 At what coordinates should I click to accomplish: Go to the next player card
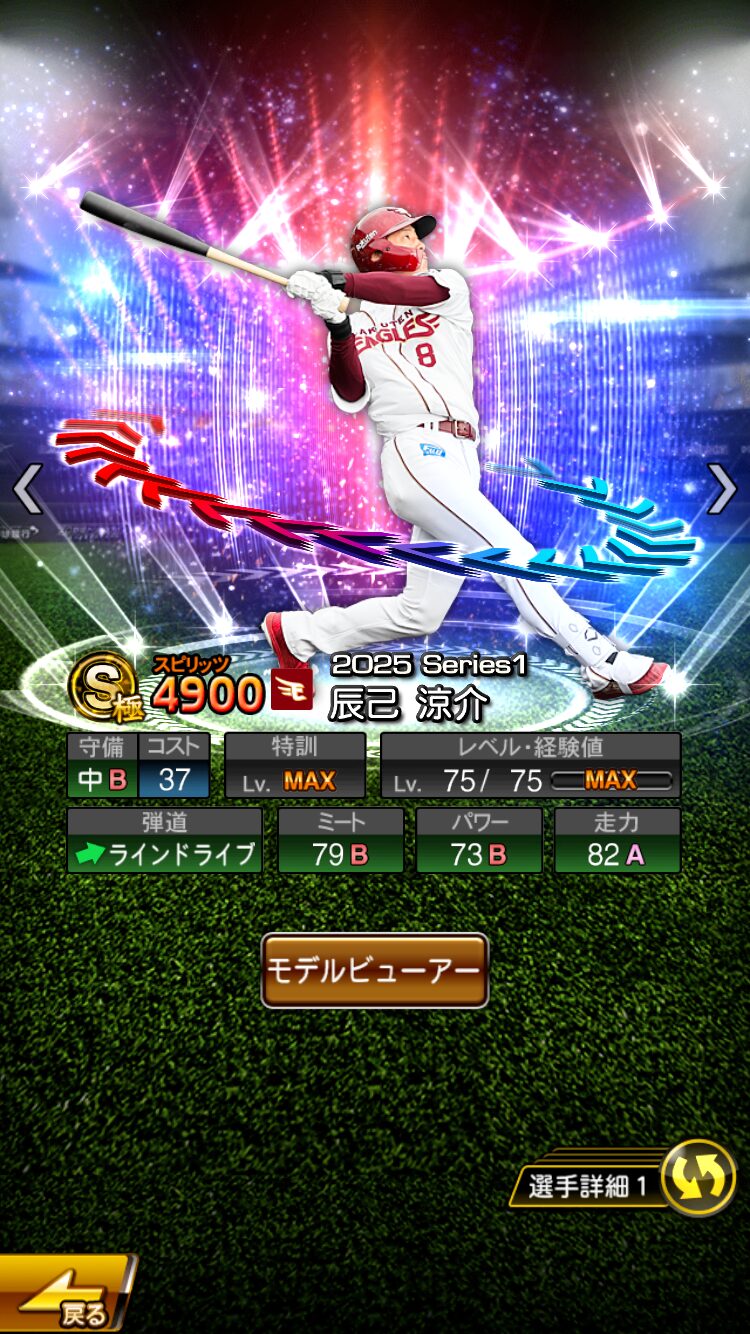point(722,490)
